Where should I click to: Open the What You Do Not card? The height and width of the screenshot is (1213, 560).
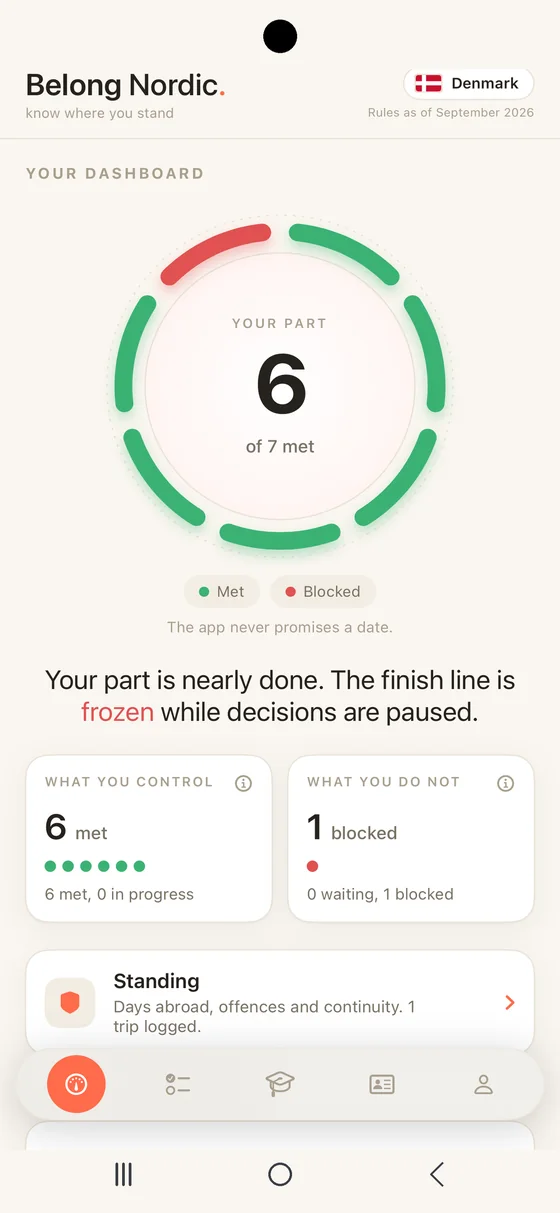coord(411,838)
